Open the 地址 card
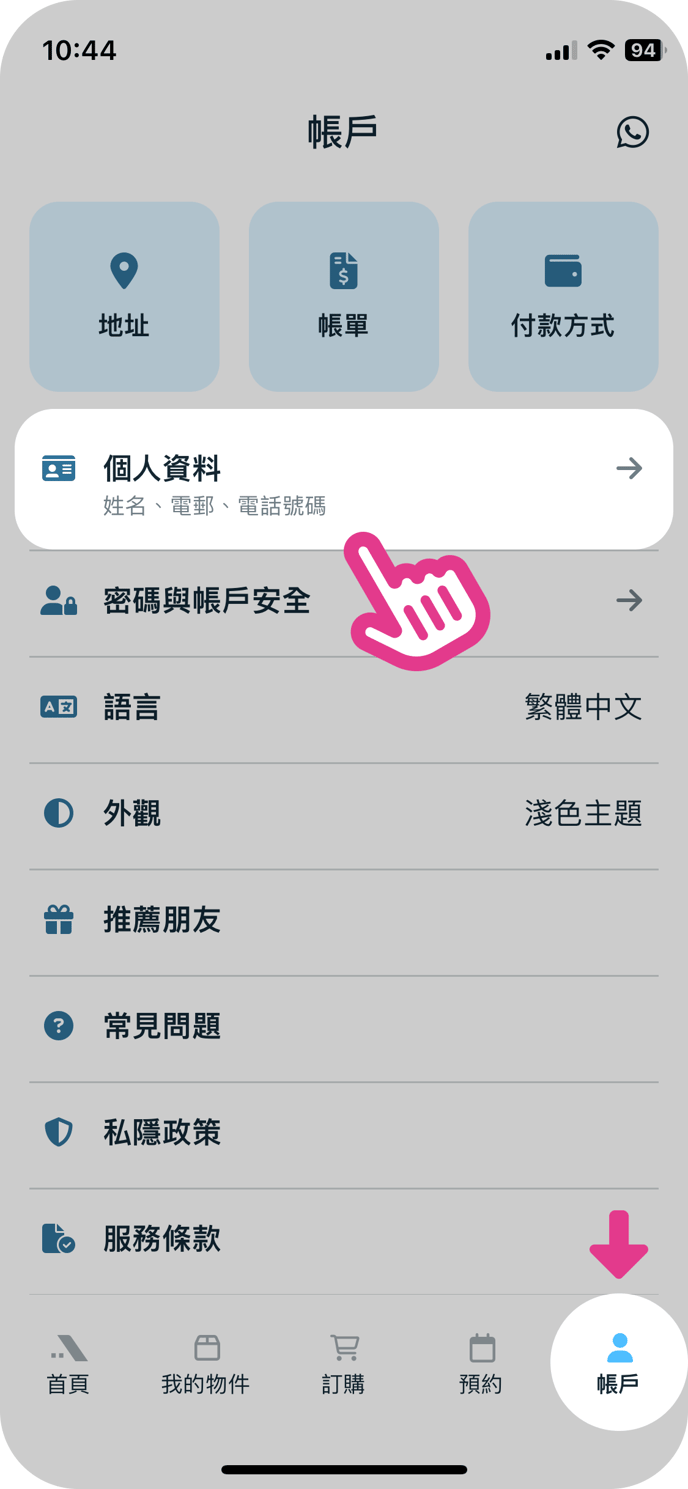Screen dimensions: 688x1489 coord(124,296)
